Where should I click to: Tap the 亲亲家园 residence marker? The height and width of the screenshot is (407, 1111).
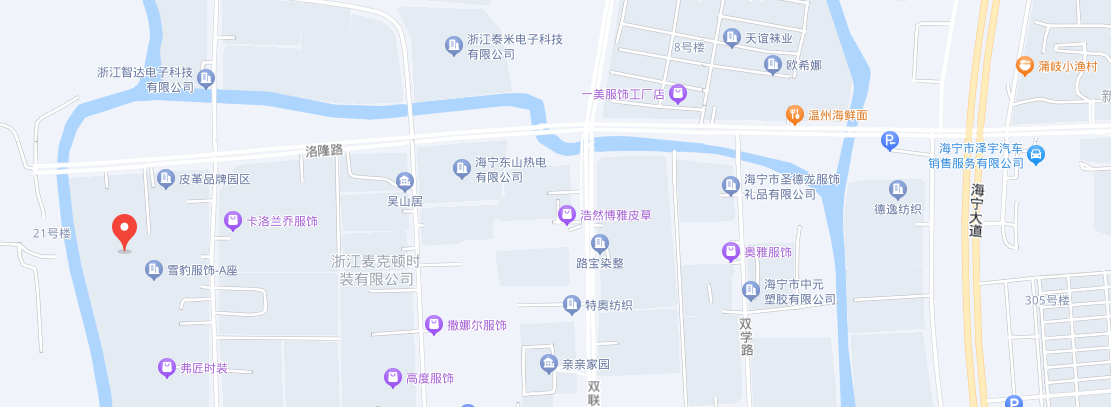click(548, 364)
